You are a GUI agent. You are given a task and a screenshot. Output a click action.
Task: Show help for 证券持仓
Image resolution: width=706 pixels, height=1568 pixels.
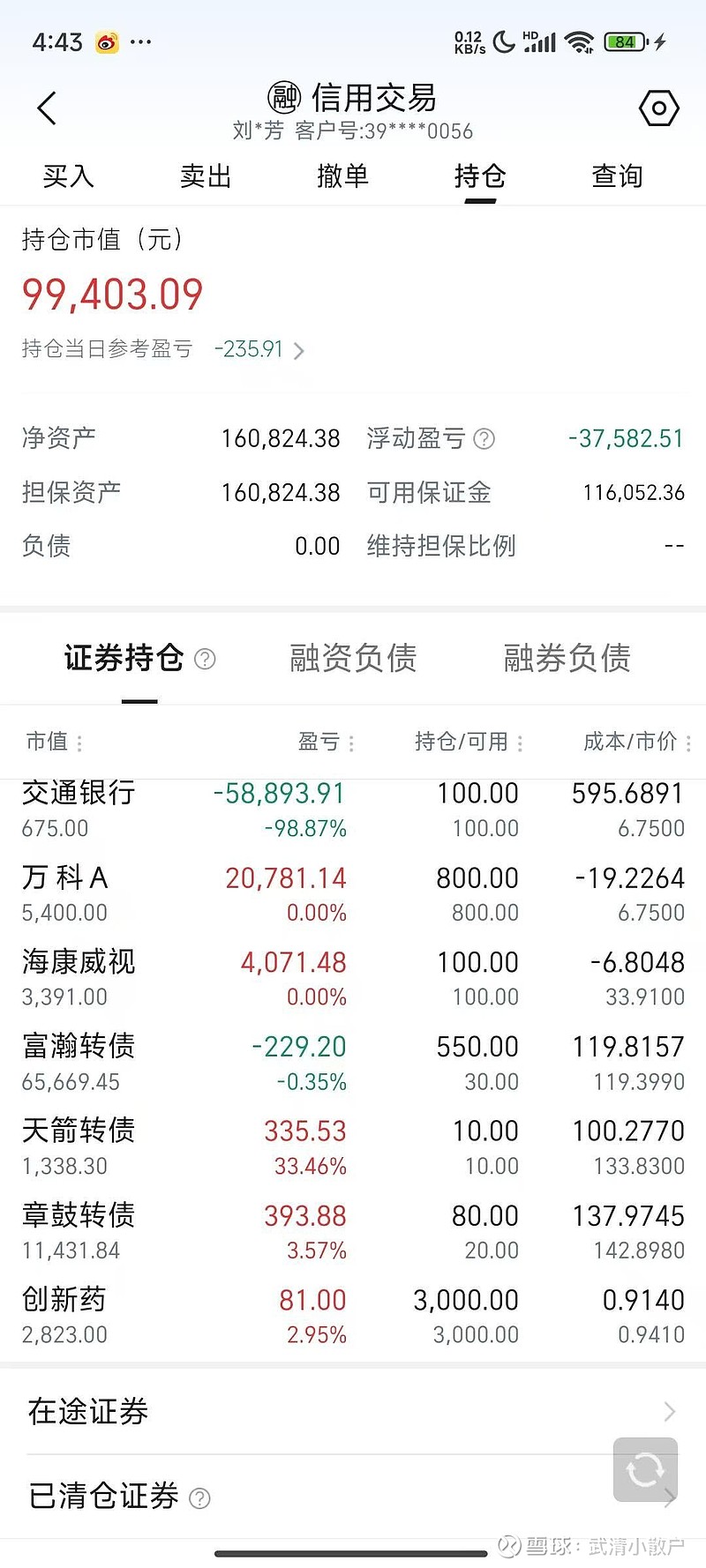(x=205, y=659)
